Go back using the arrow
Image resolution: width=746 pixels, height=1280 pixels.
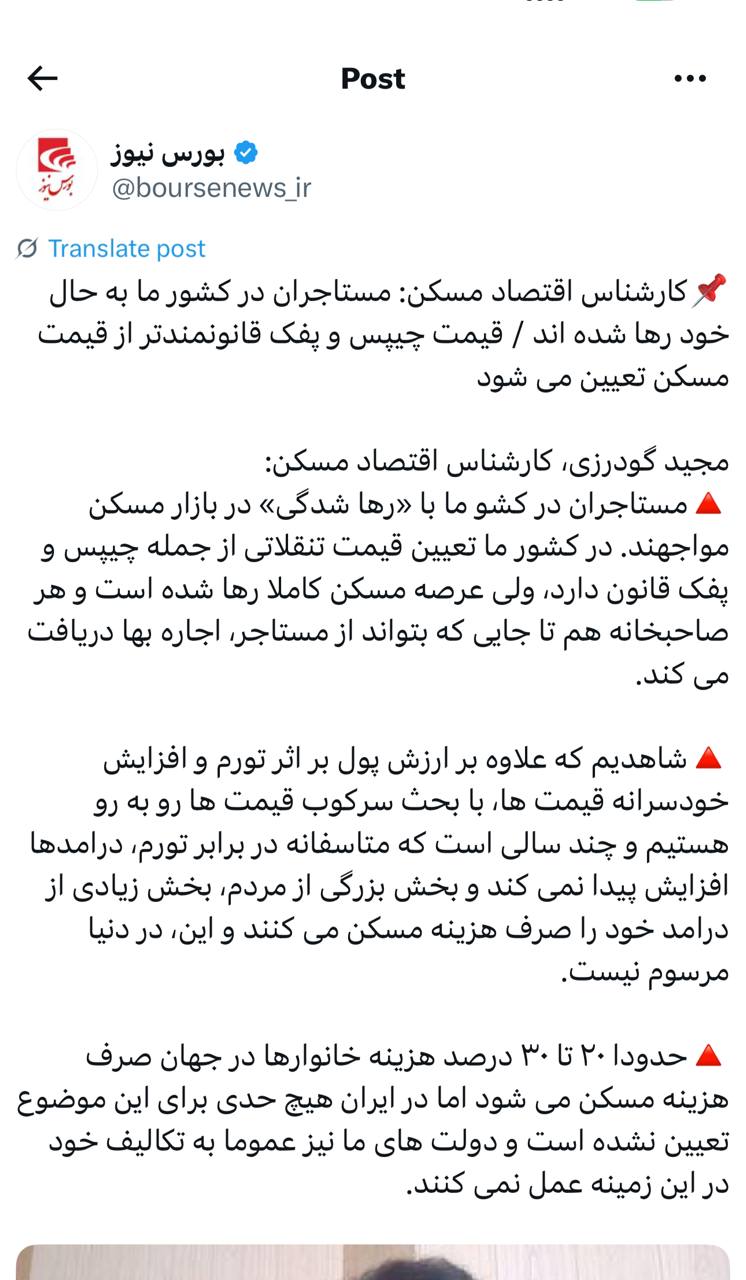point(42,79)
